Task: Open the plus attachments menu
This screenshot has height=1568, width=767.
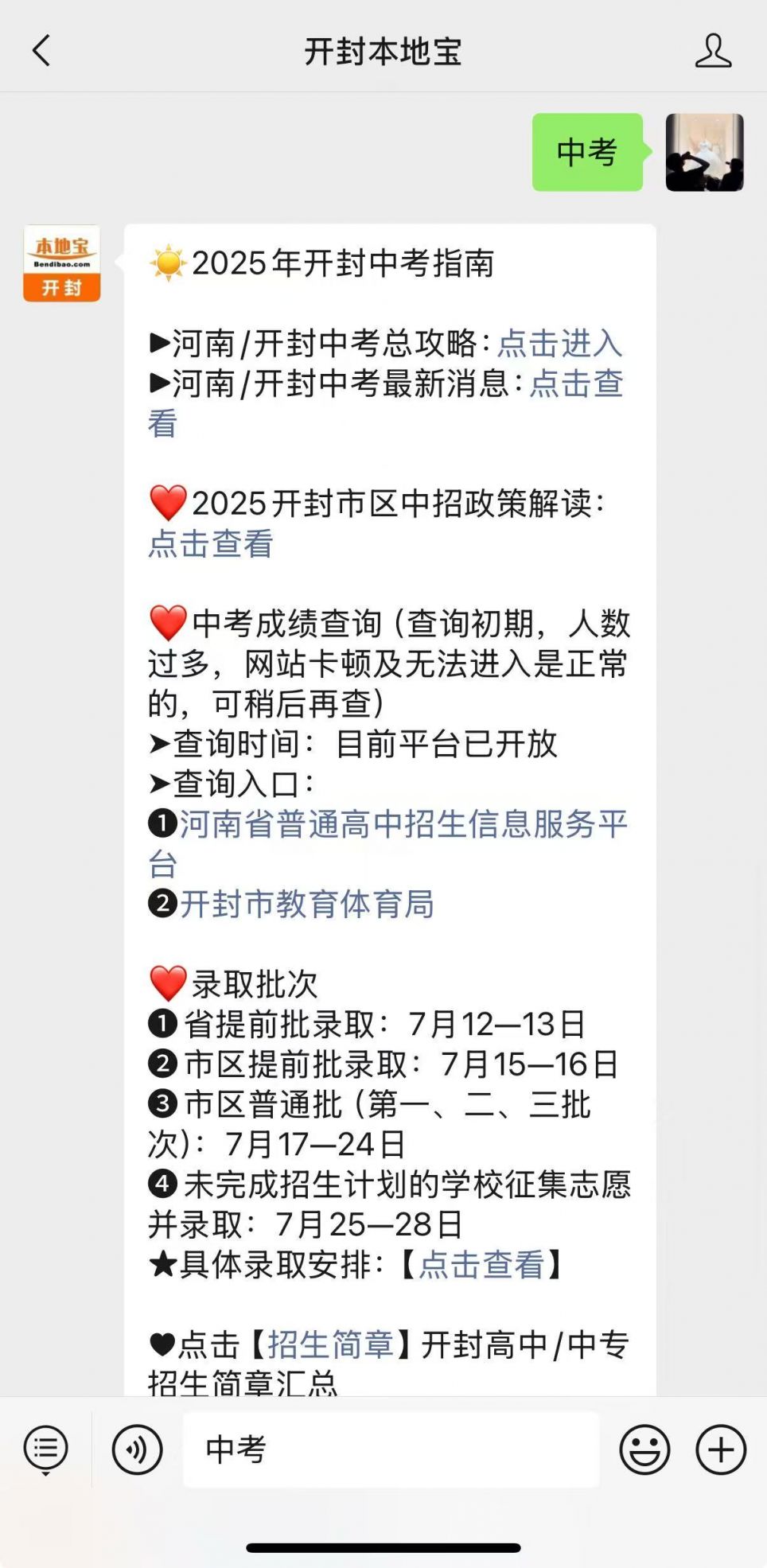Action: (721, 1449)
